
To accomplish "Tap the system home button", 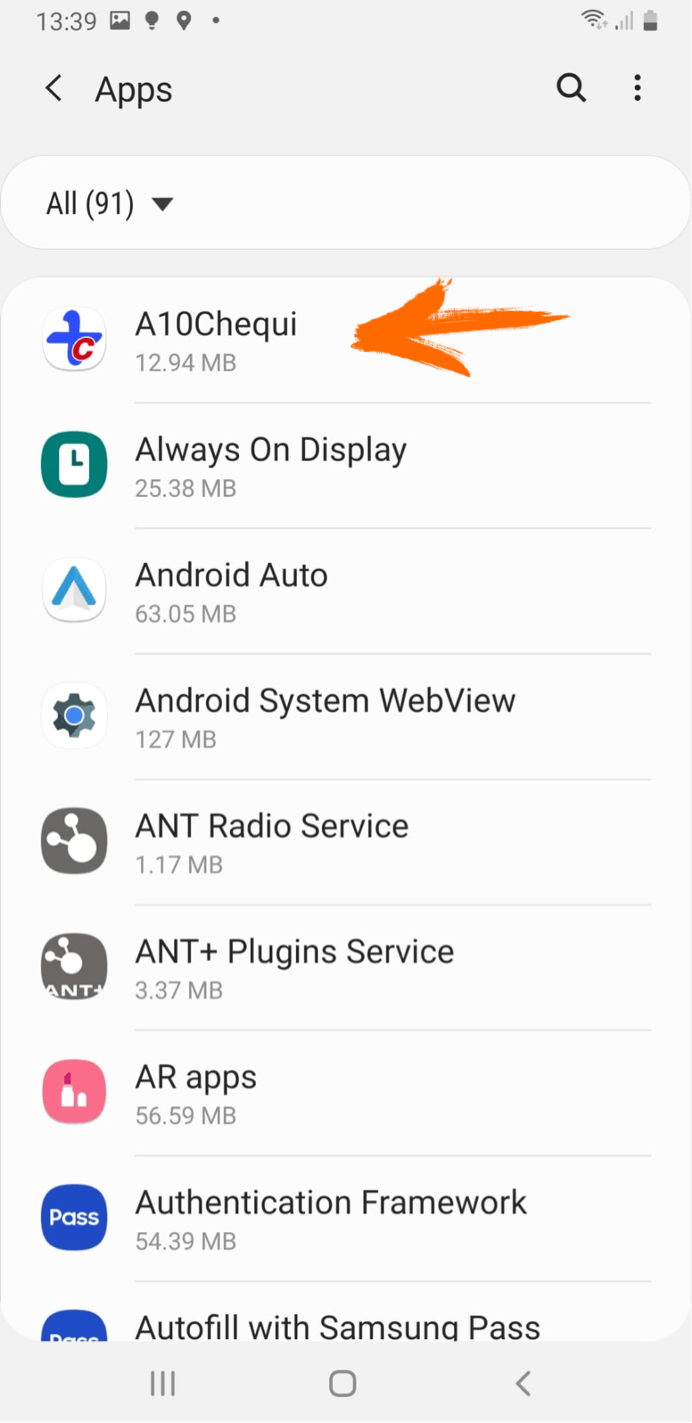I will point(343,1383).
